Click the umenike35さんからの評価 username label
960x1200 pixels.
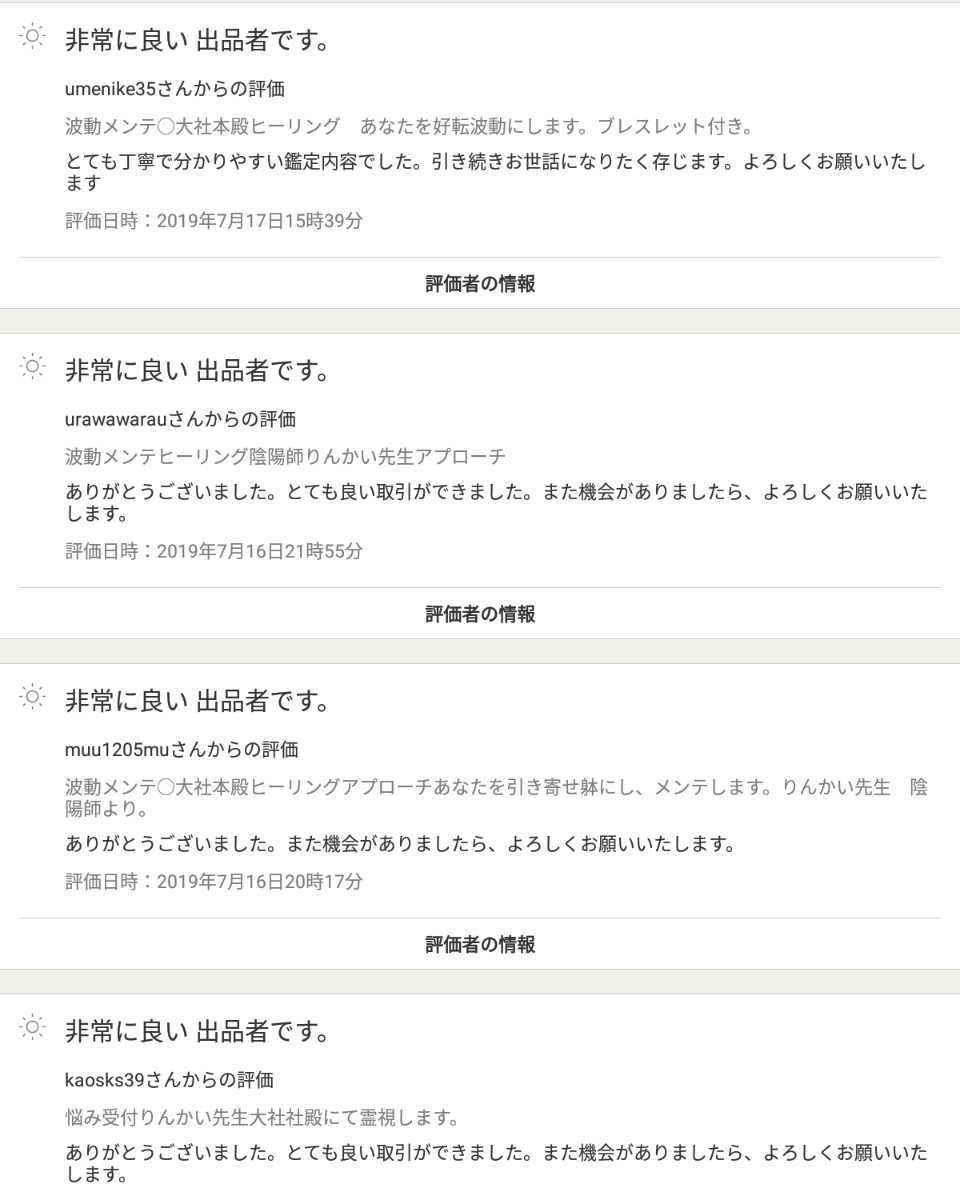170,88
